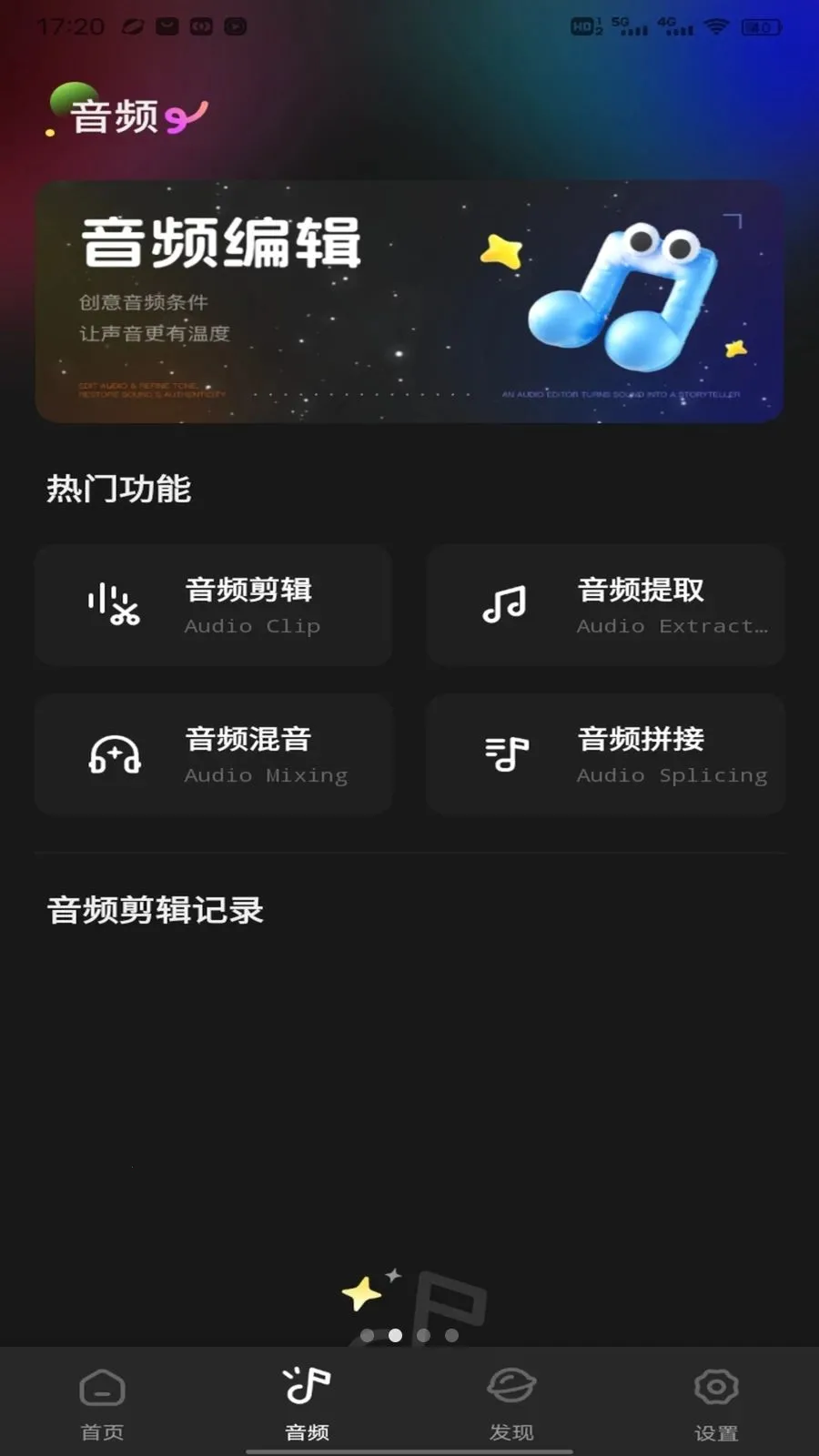Switch to the 发现 tab
Screen dimensions: 819x1456
point(511,1404)
